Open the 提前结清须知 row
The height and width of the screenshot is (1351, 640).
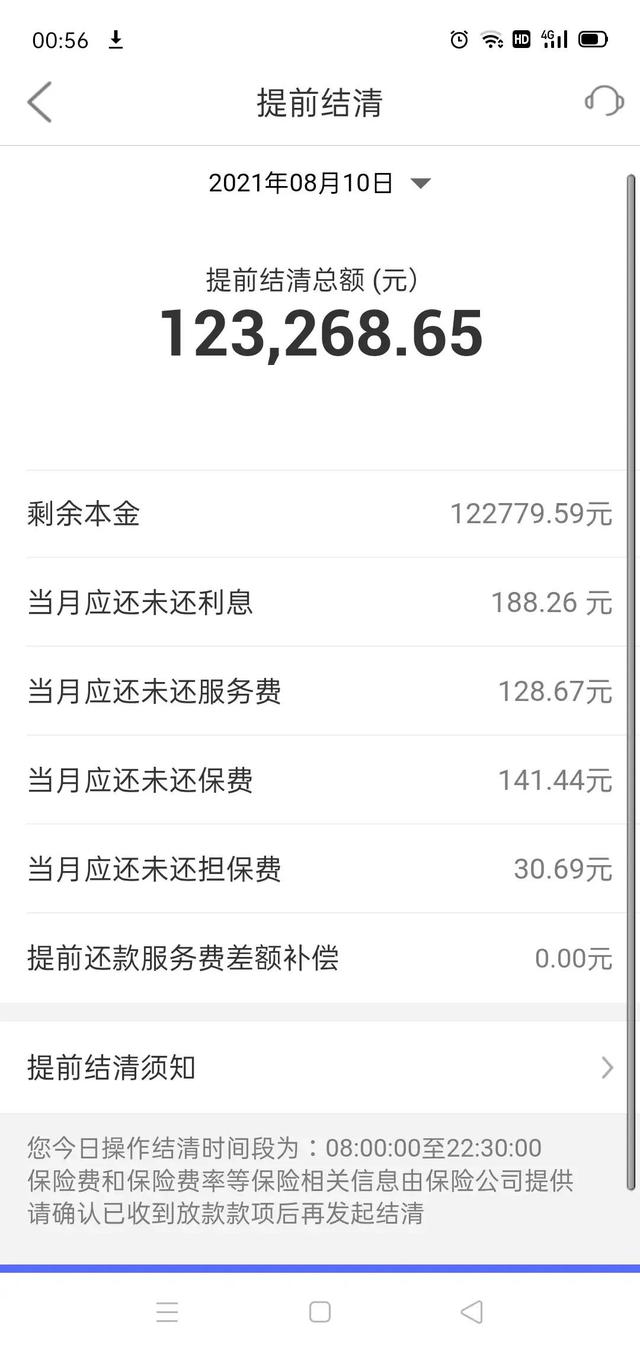[320, 1068]
